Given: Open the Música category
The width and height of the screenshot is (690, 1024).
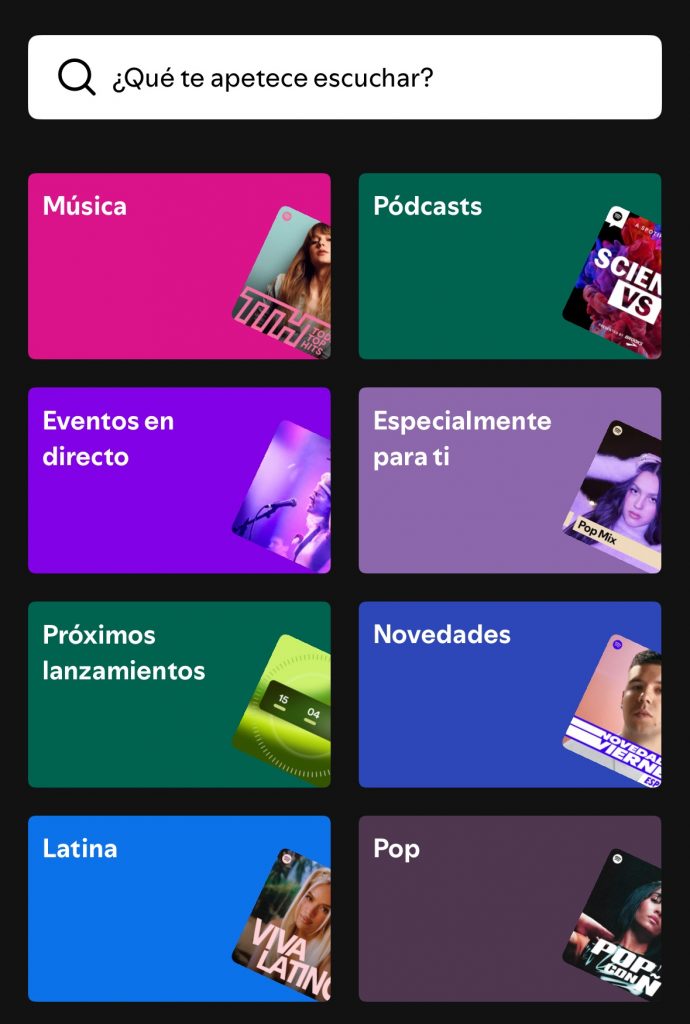Looking at the screenshot, I should 179,266.
